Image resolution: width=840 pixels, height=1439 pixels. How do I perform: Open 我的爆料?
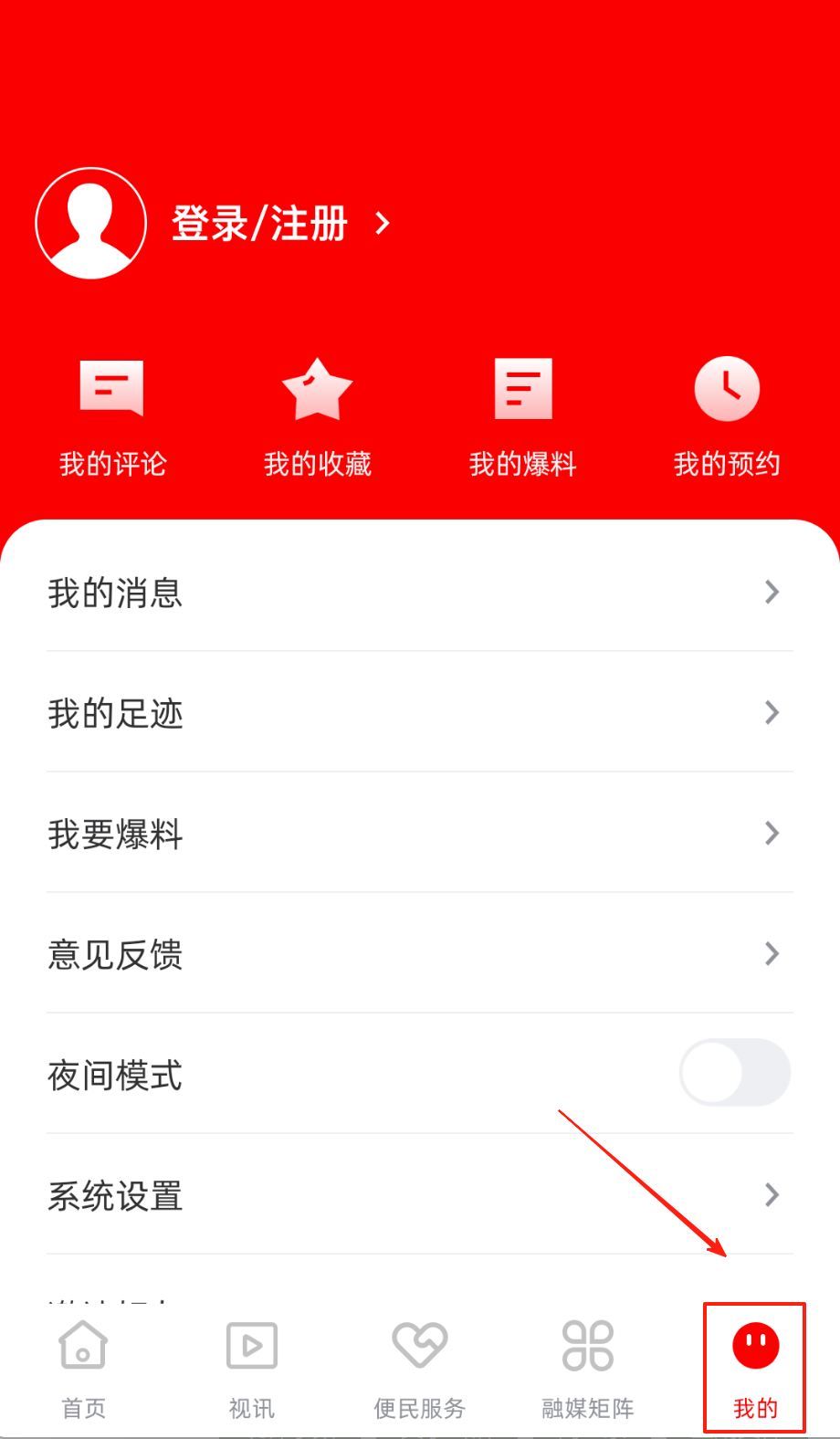[x=522, y=416]
